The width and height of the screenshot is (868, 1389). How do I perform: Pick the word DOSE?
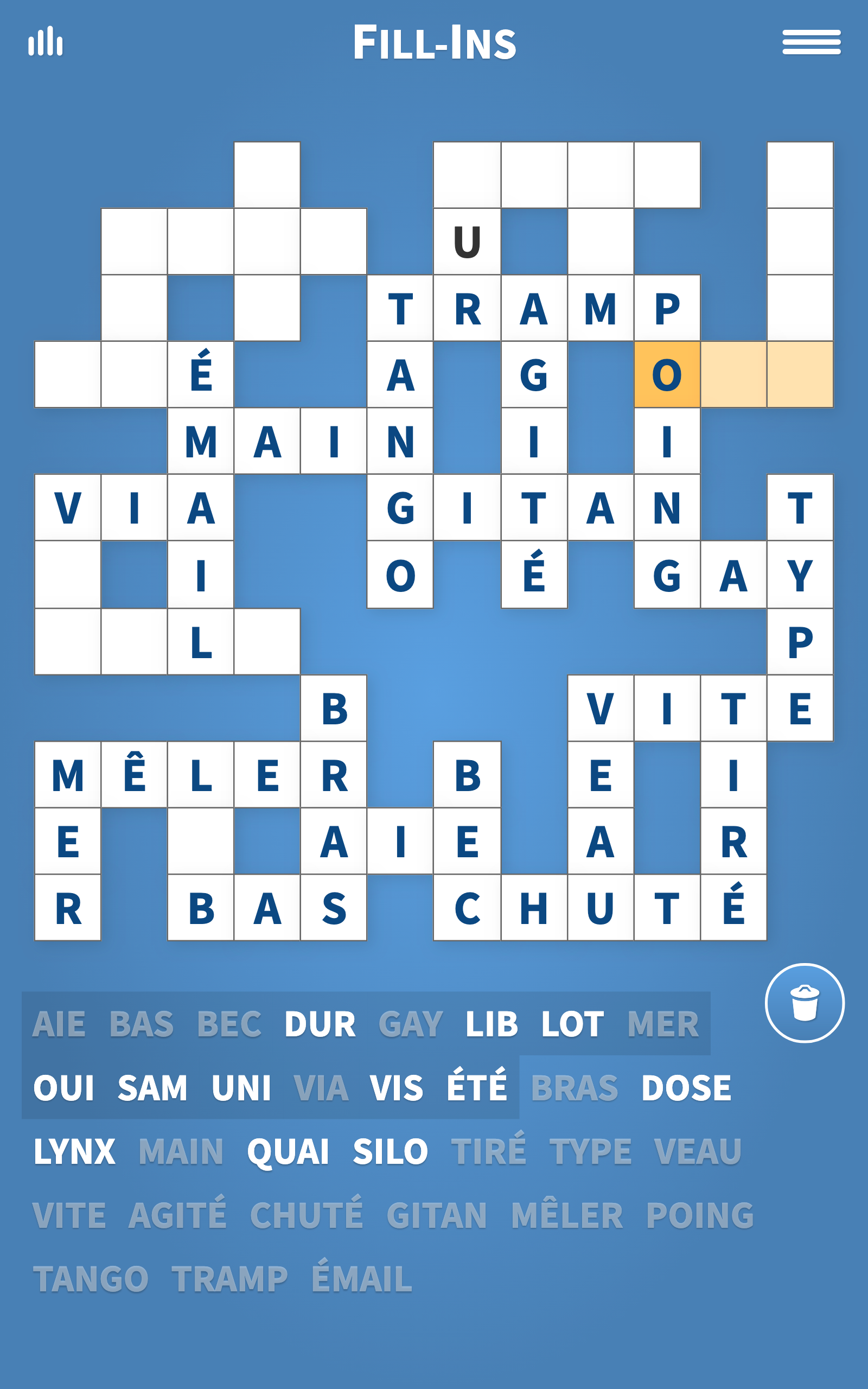click(x=686, y=1088)
